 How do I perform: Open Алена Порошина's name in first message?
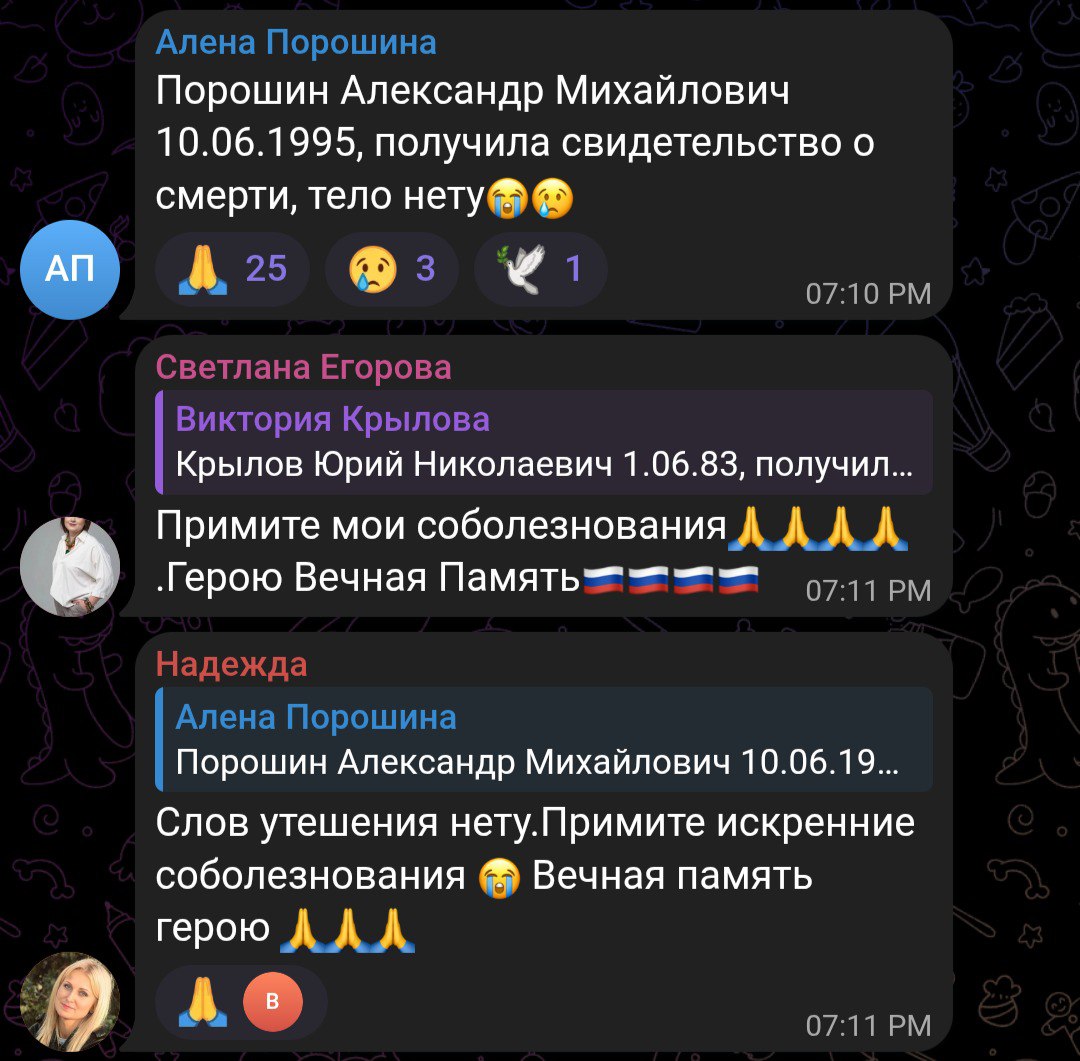pos(296,42)
